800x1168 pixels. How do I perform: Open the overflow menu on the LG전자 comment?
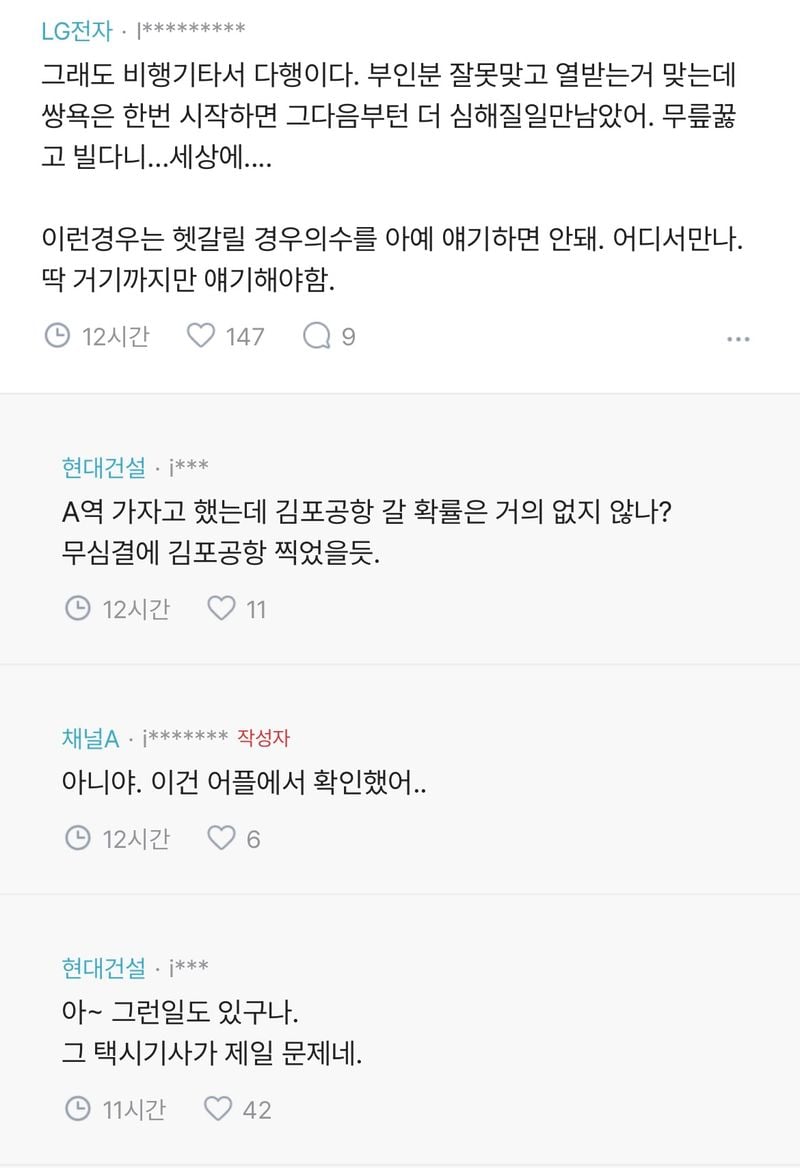pyautogui.click(x=738, y=339)
